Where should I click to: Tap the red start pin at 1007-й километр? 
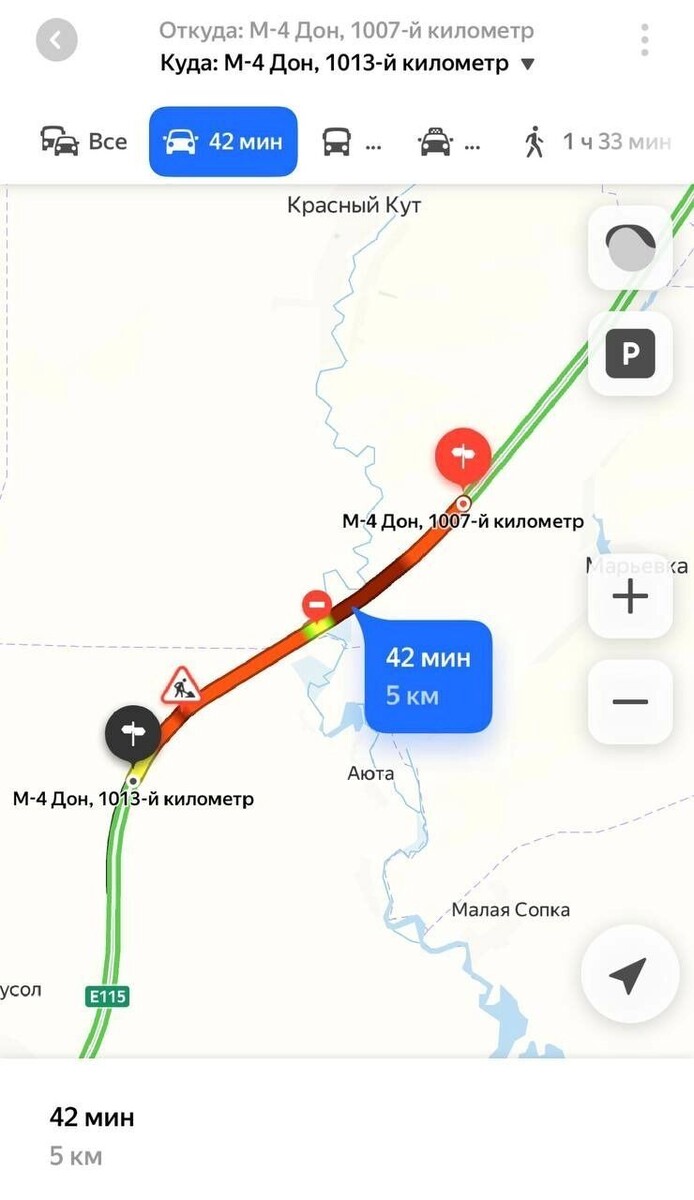[x=463, y=457]
